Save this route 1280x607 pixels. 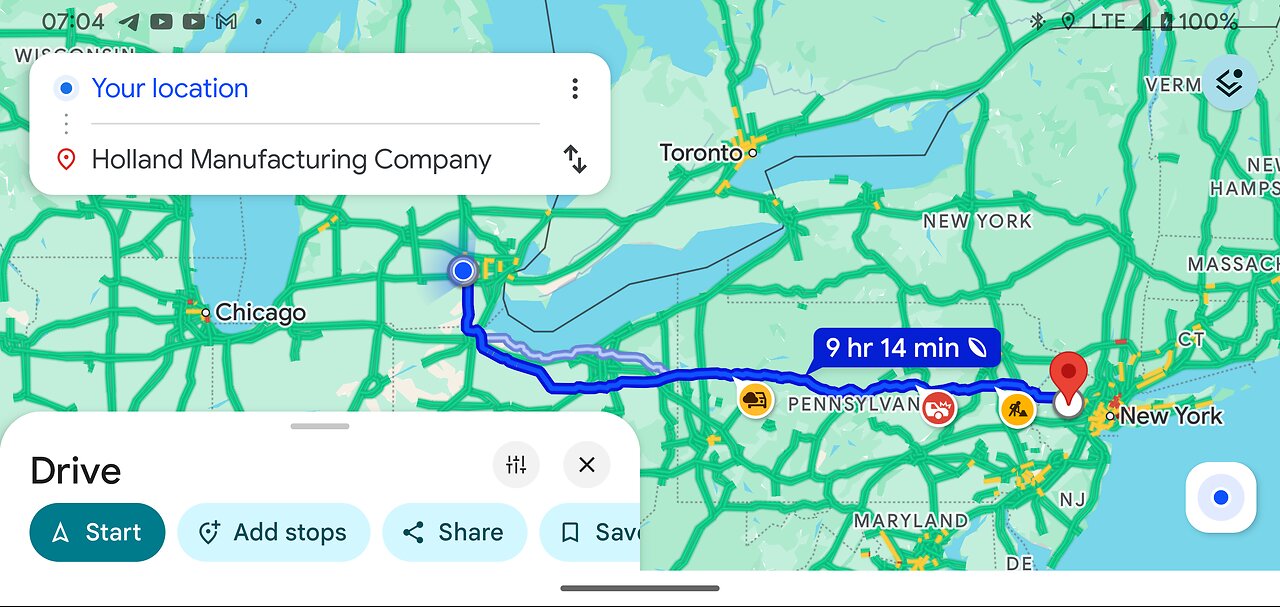[x=598, y=532]
